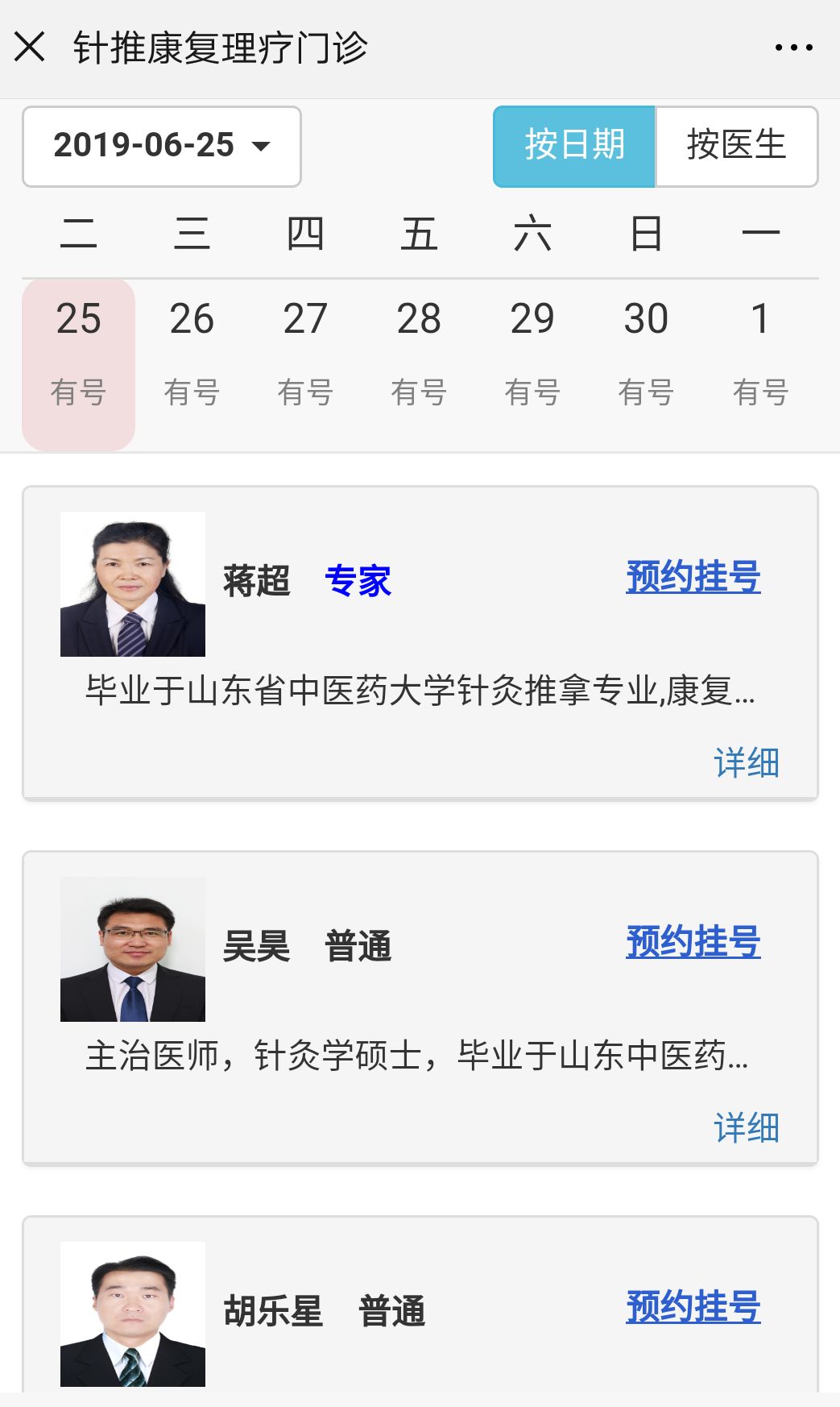Tap 预约挂号 for doctor 胡乐星
This screenshot has width=840, height=1407.
click(693, 1304)
